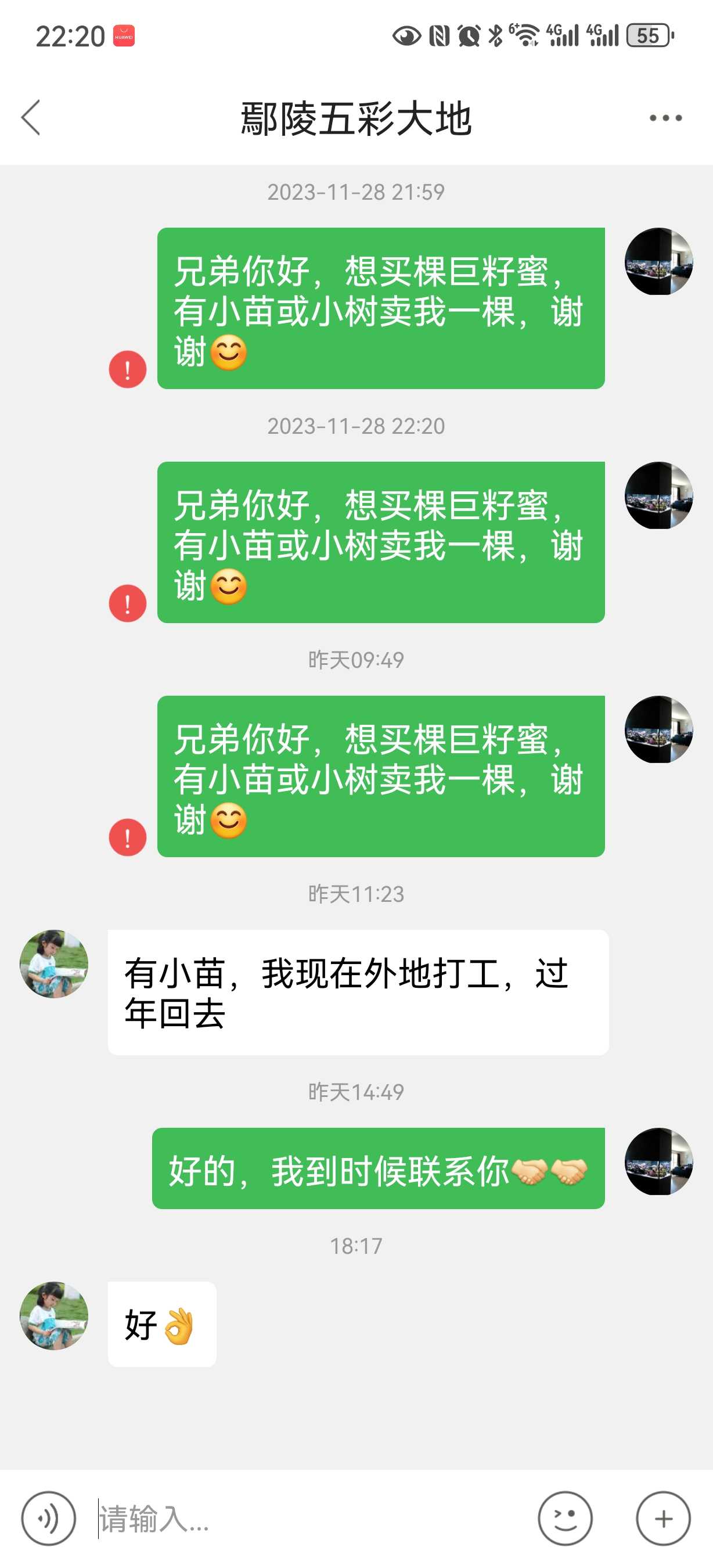The width and height of the screenshot is (713, 1568).
Task: Open my avatar beside 好的，我到时候联系你
Action: 659,1161
